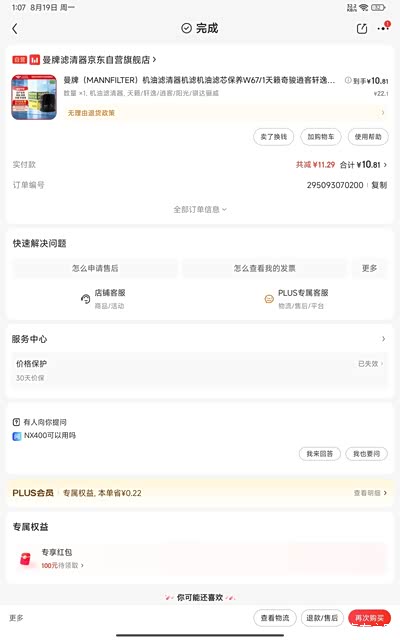Select 怎么查看我的发票 quick question

[264, 268]
